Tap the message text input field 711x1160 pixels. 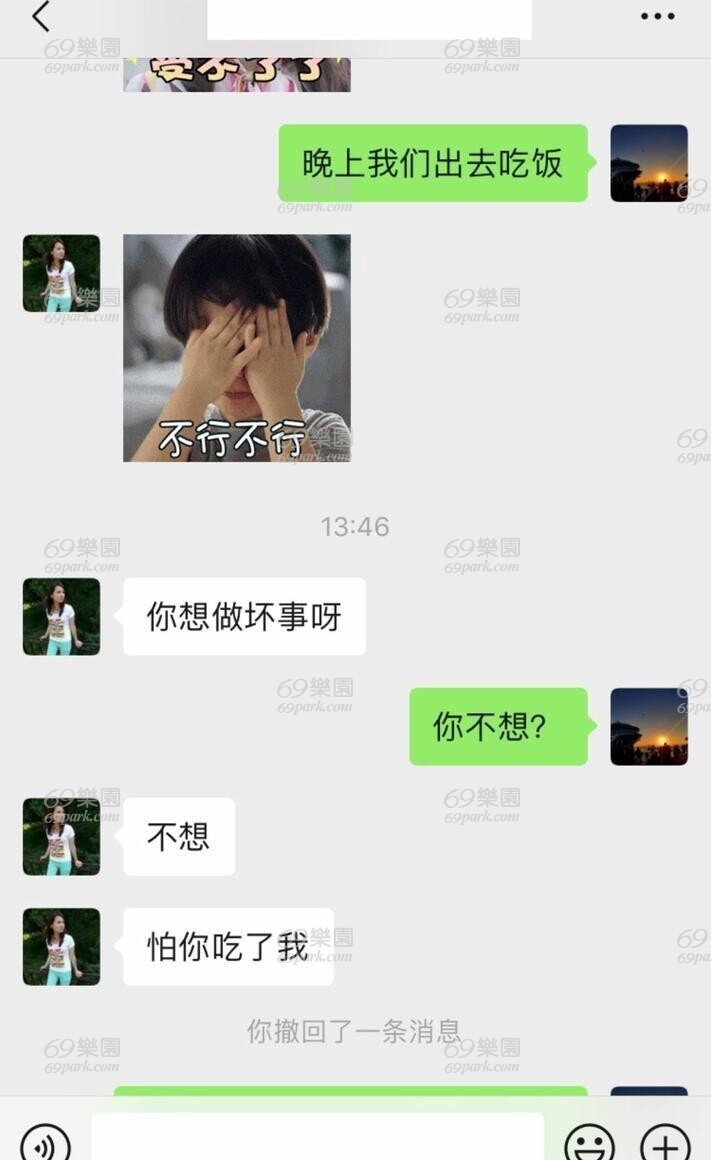317,1136
